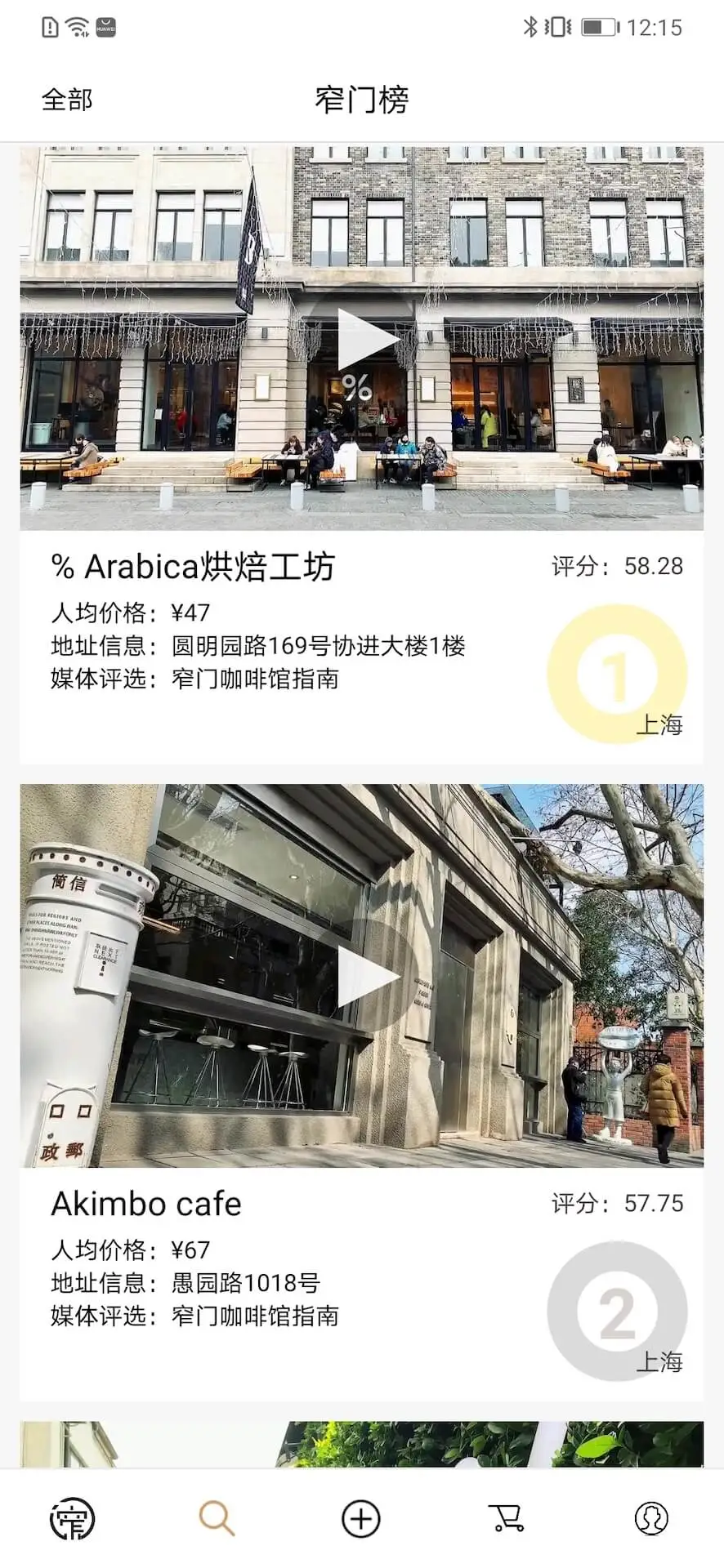The image size is (724, 1568).
Task: Tap the plus icon to add new content
Action: 360,1518
